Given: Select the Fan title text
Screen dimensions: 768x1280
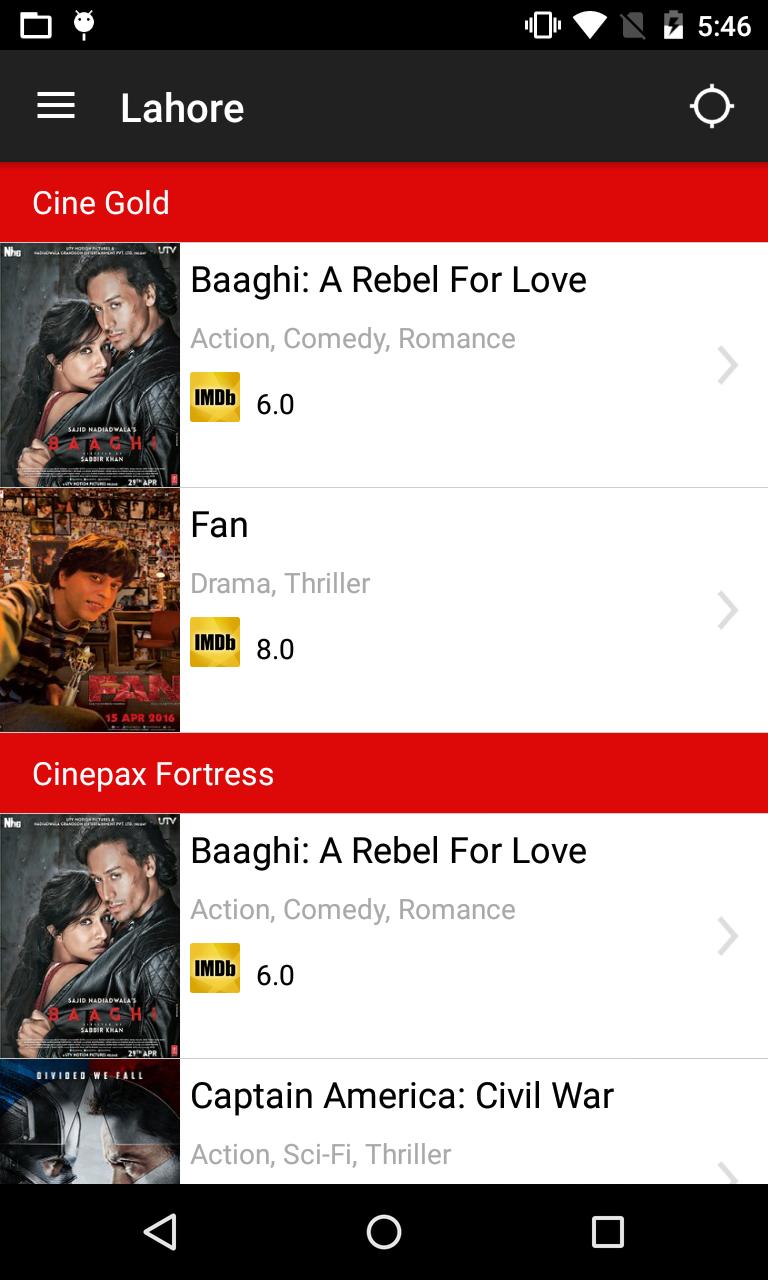Looking at the screenshot, I should click(x=218, y=524).
